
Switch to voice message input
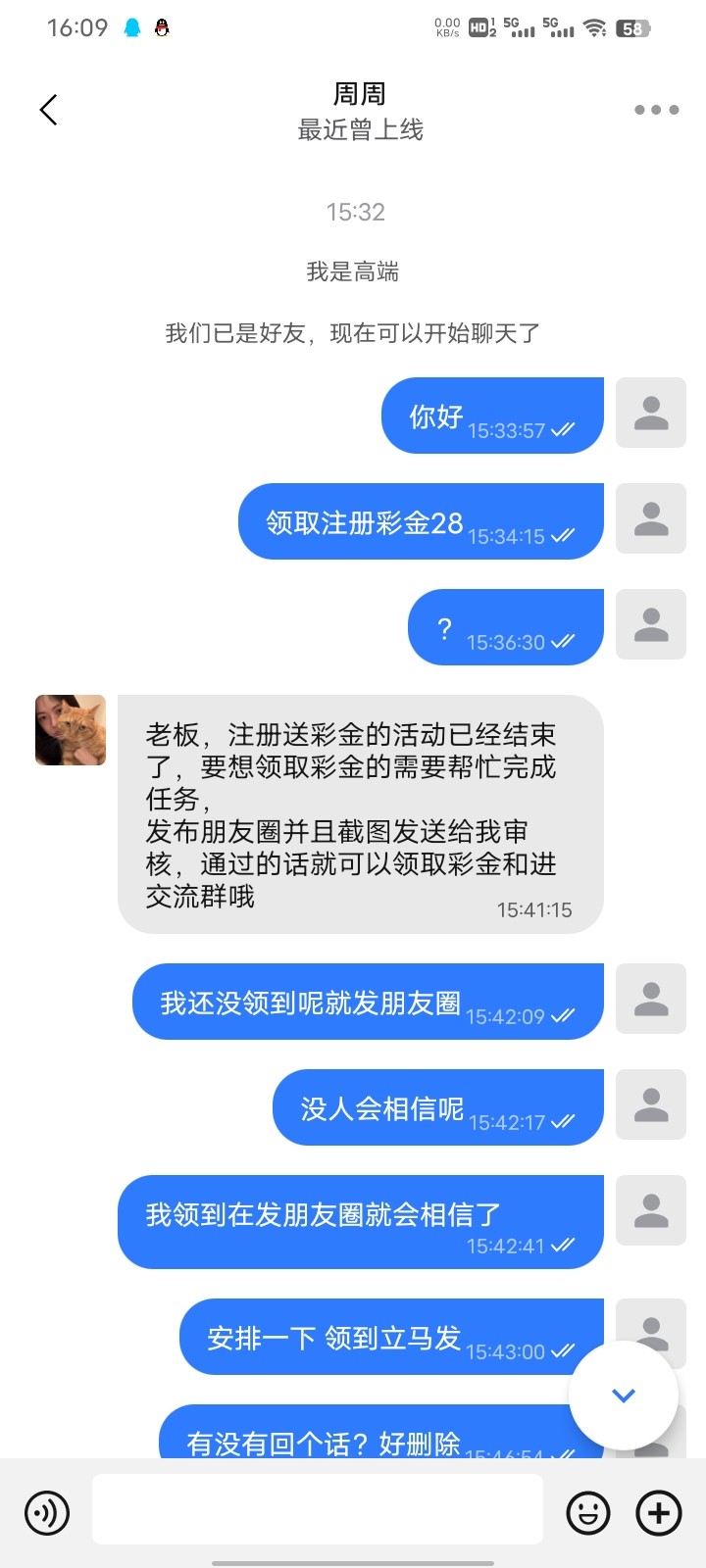[47, 1513]
